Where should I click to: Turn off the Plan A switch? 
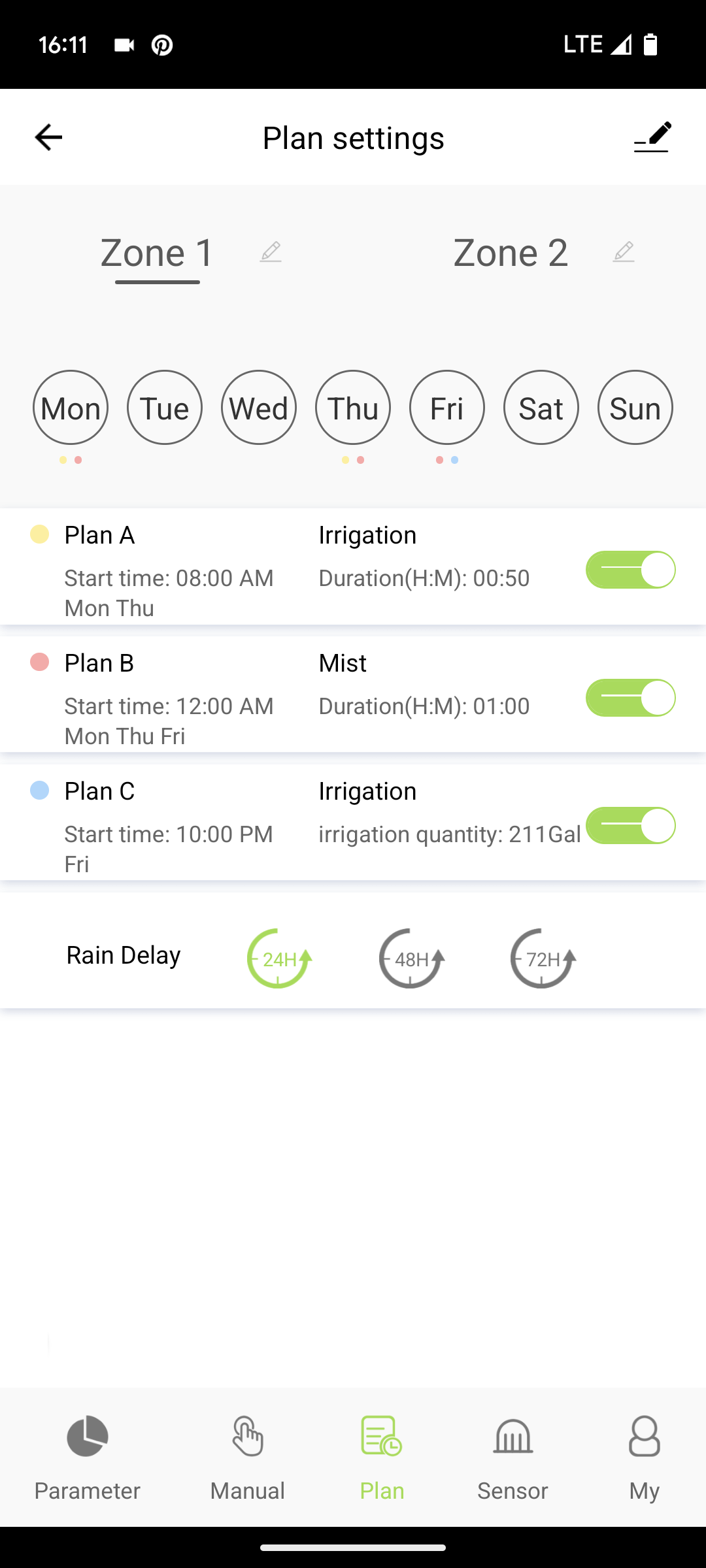click(x=631, y=570)
